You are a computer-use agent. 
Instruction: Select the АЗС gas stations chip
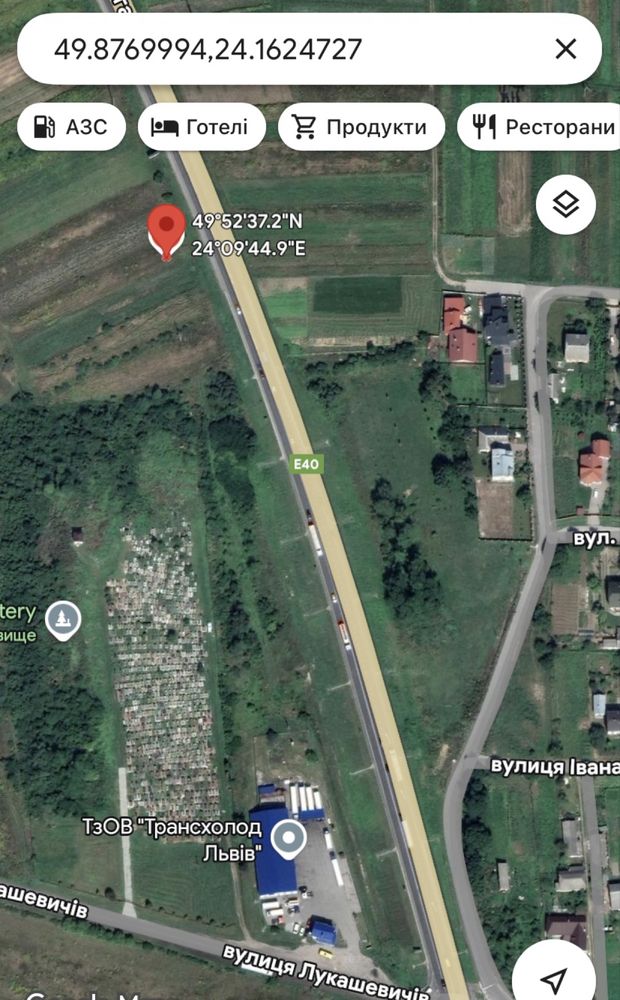[71, 127]
